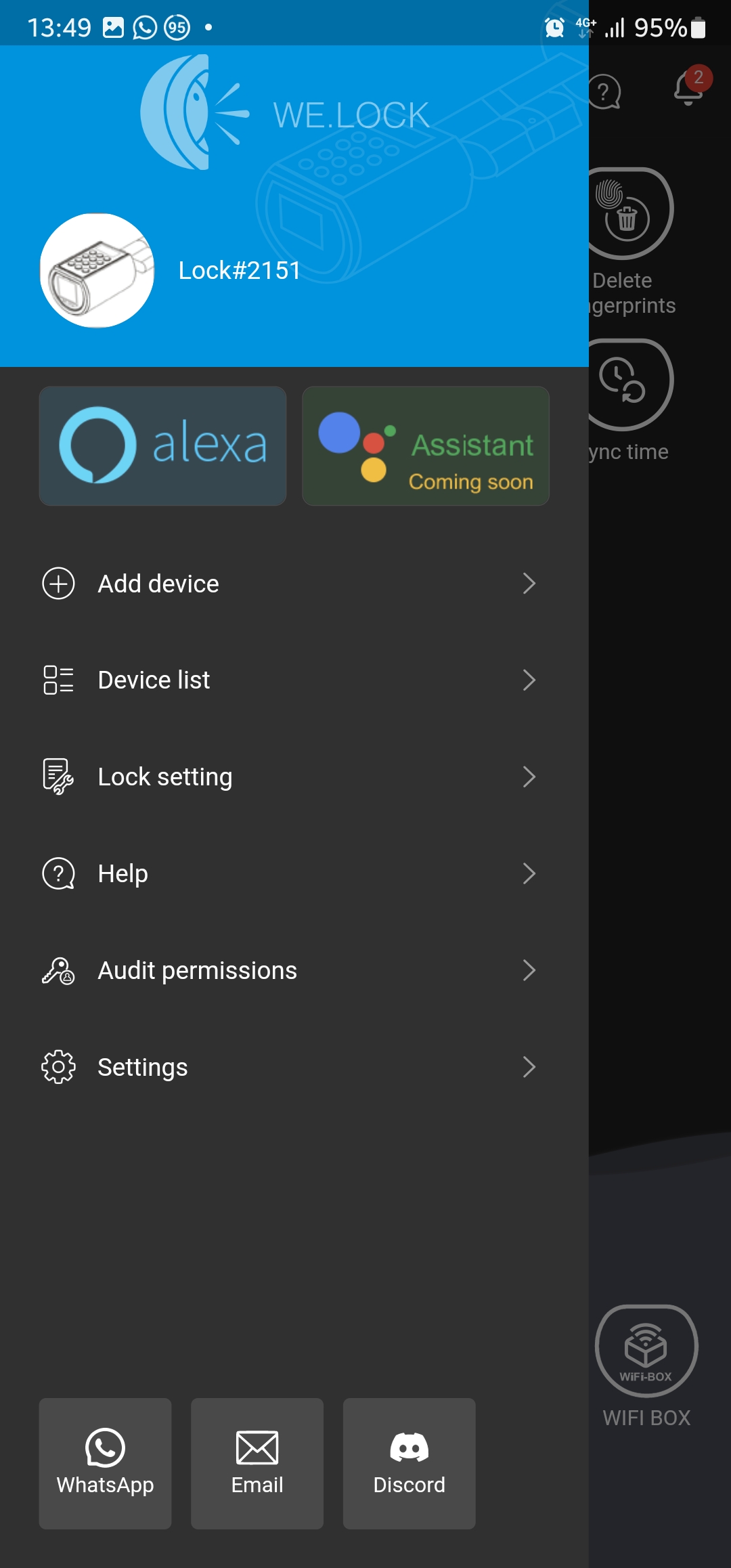This screenshot has width=731, height=1568.
Task: Contact support via Email
Action: [x=257, y=1463]
